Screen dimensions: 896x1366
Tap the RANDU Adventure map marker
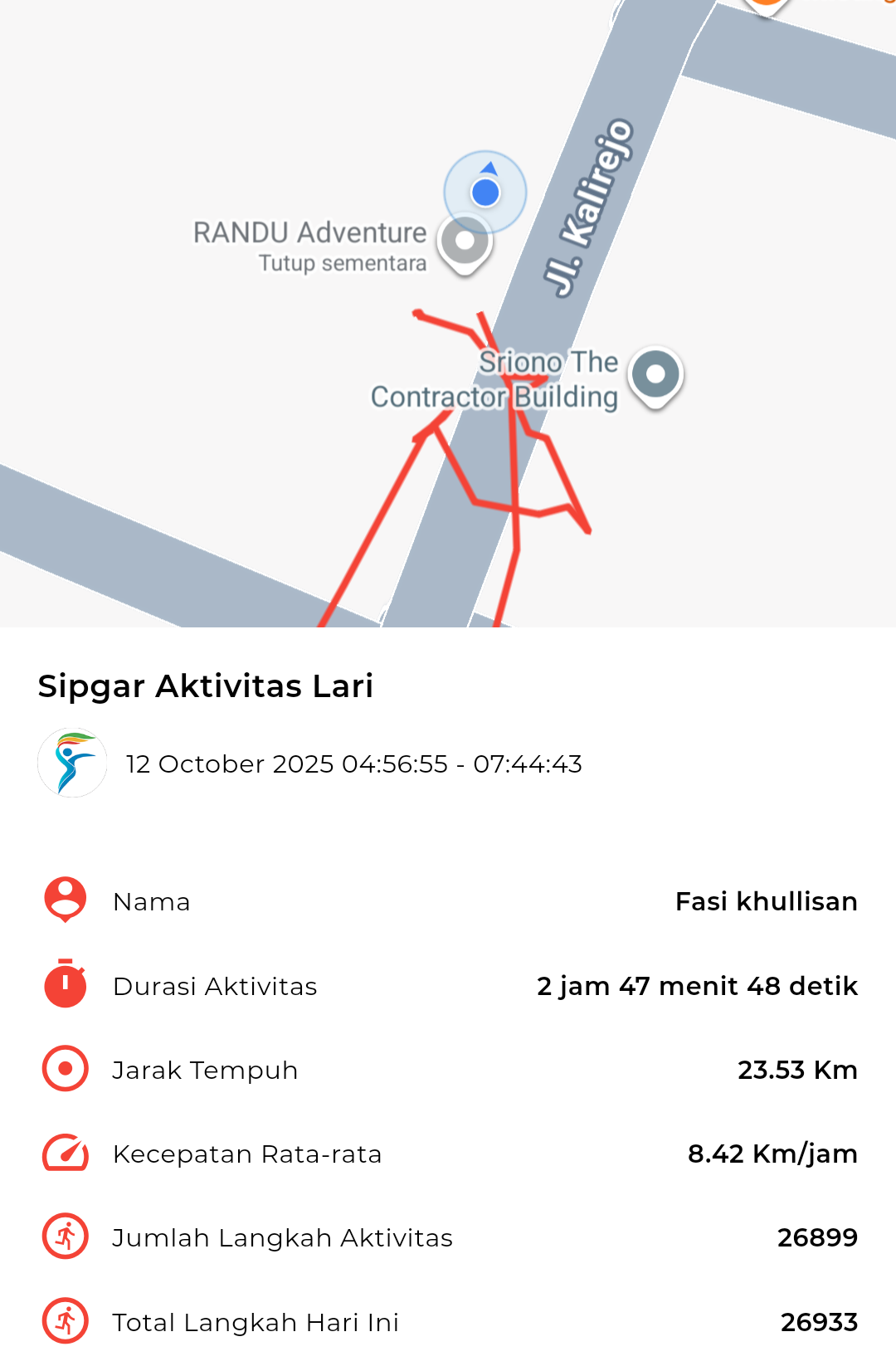pyautogui.click(x=465, y=242)
